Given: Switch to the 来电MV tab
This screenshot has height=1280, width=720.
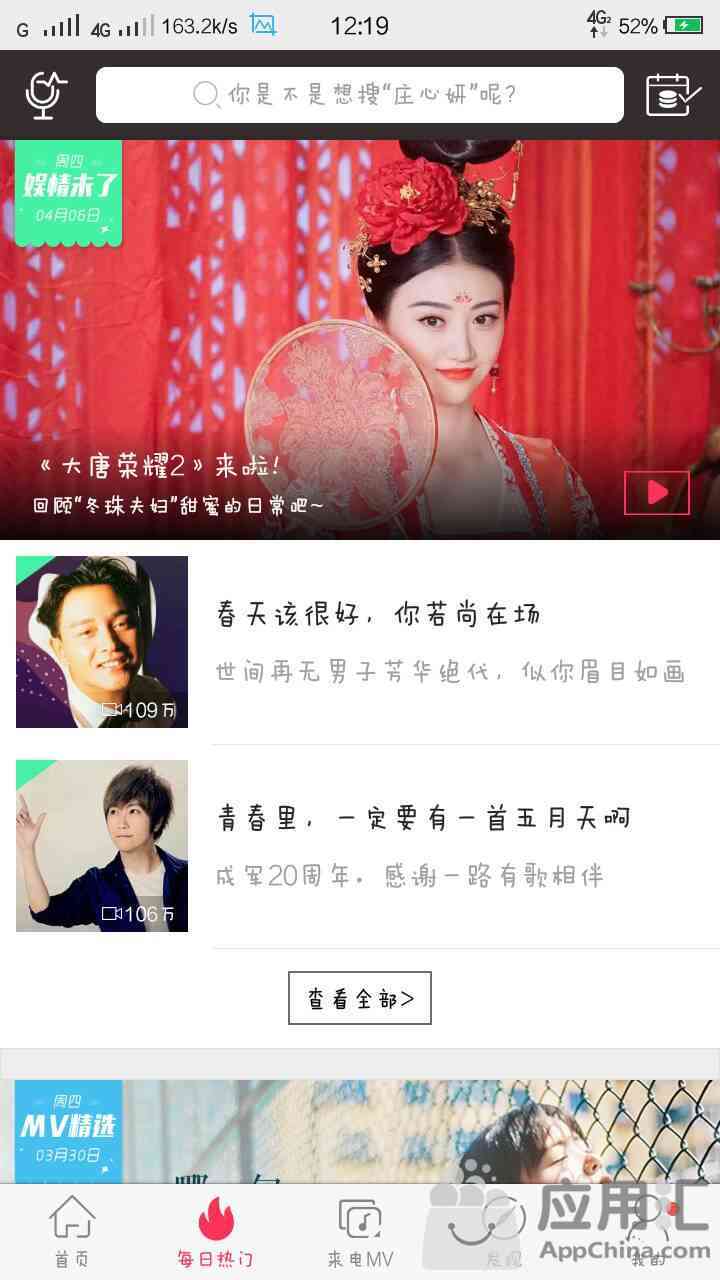Looking at the screenshot, I should click(x=360, y=1231).
